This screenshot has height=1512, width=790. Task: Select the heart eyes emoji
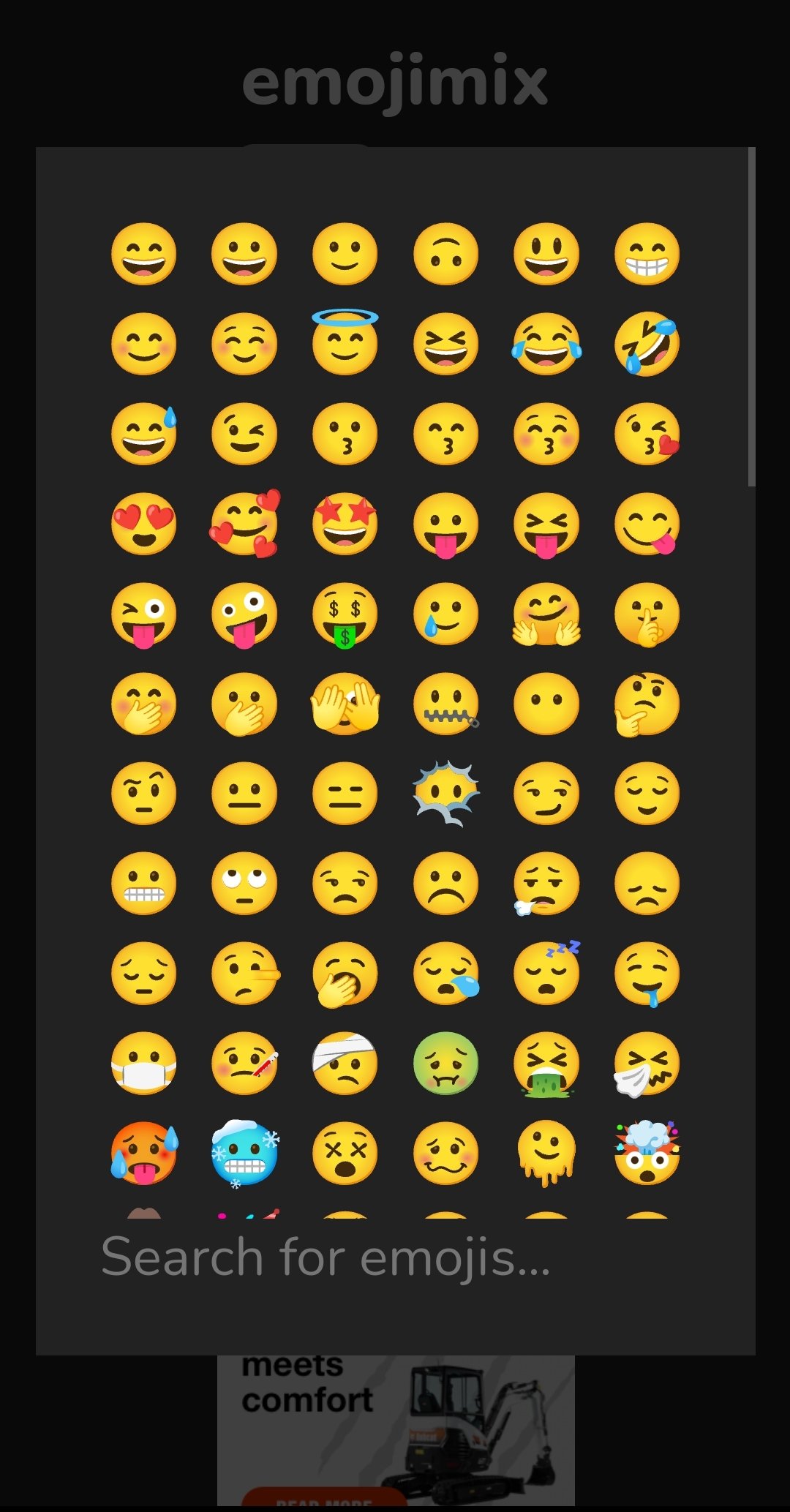[143, 524]
